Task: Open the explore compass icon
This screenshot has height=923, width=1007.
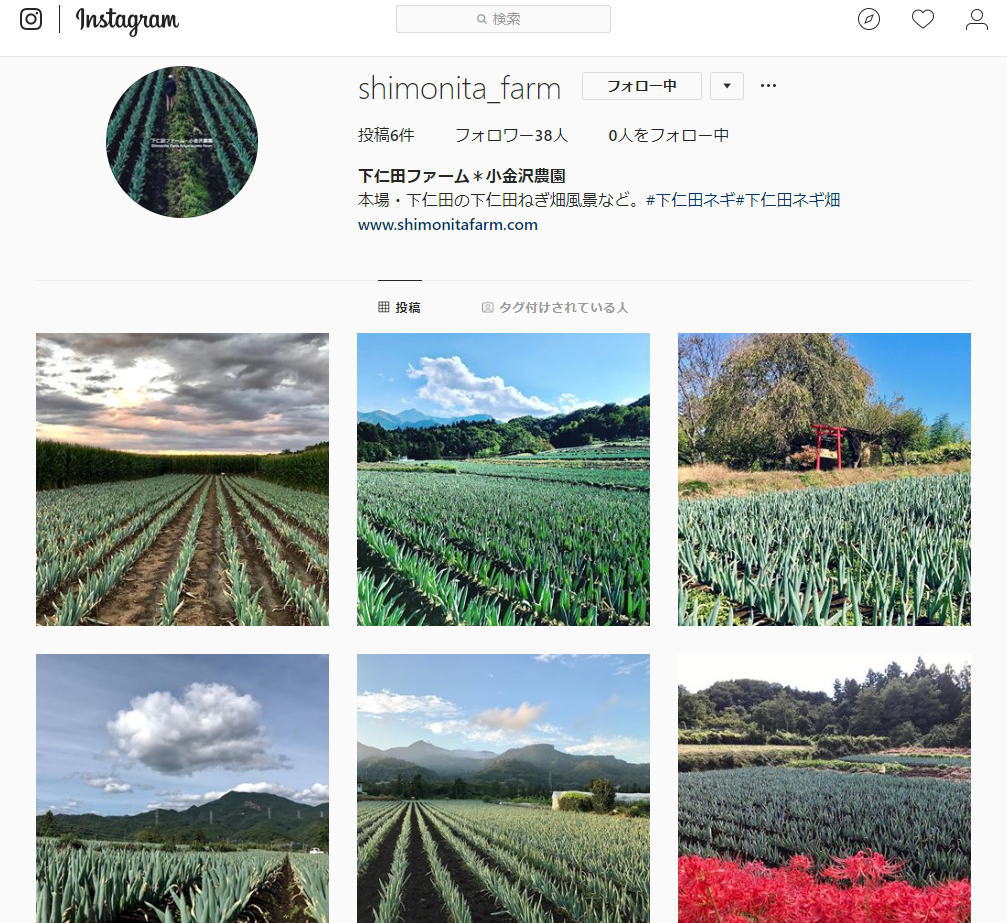Action: [x=869, y=19]
